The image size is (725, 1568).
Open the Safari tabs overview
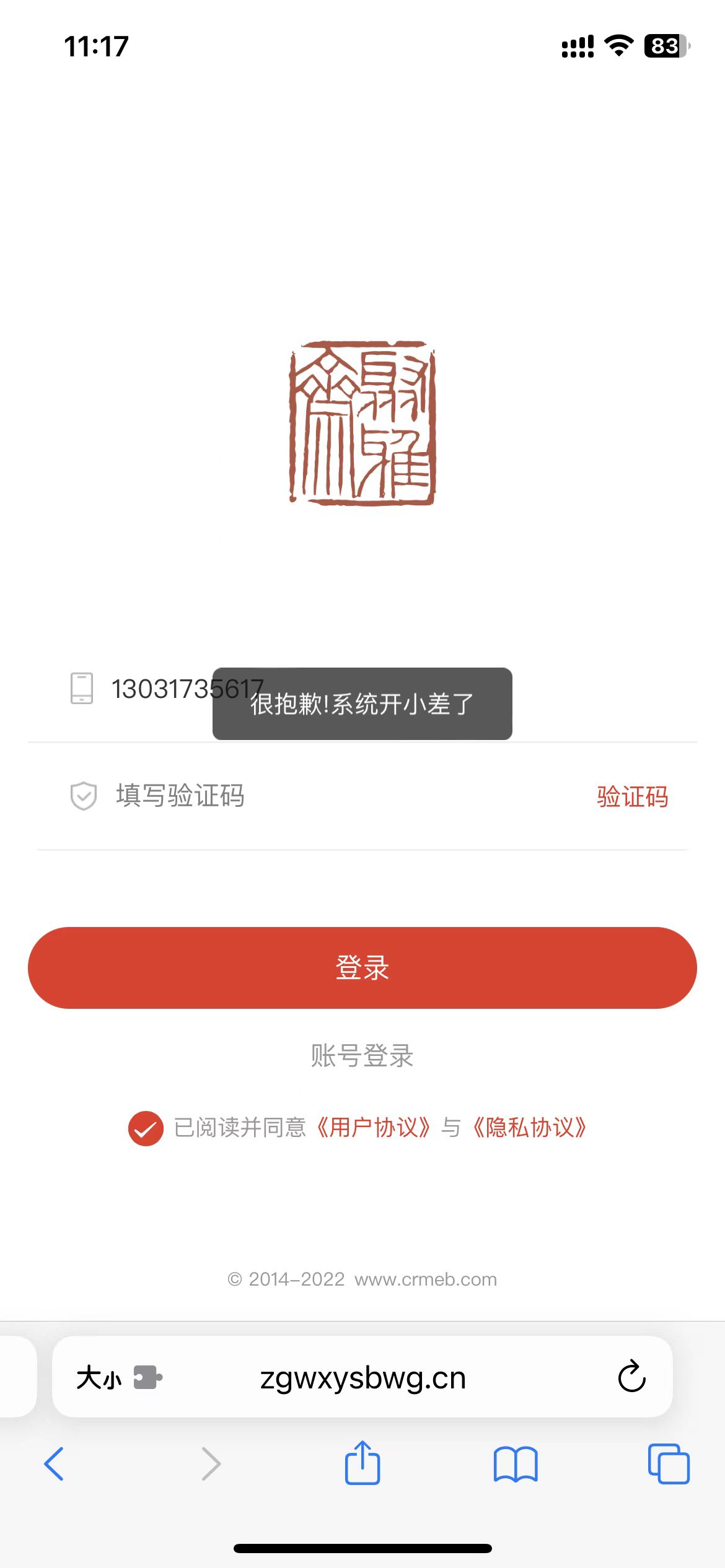[668, 1464]
